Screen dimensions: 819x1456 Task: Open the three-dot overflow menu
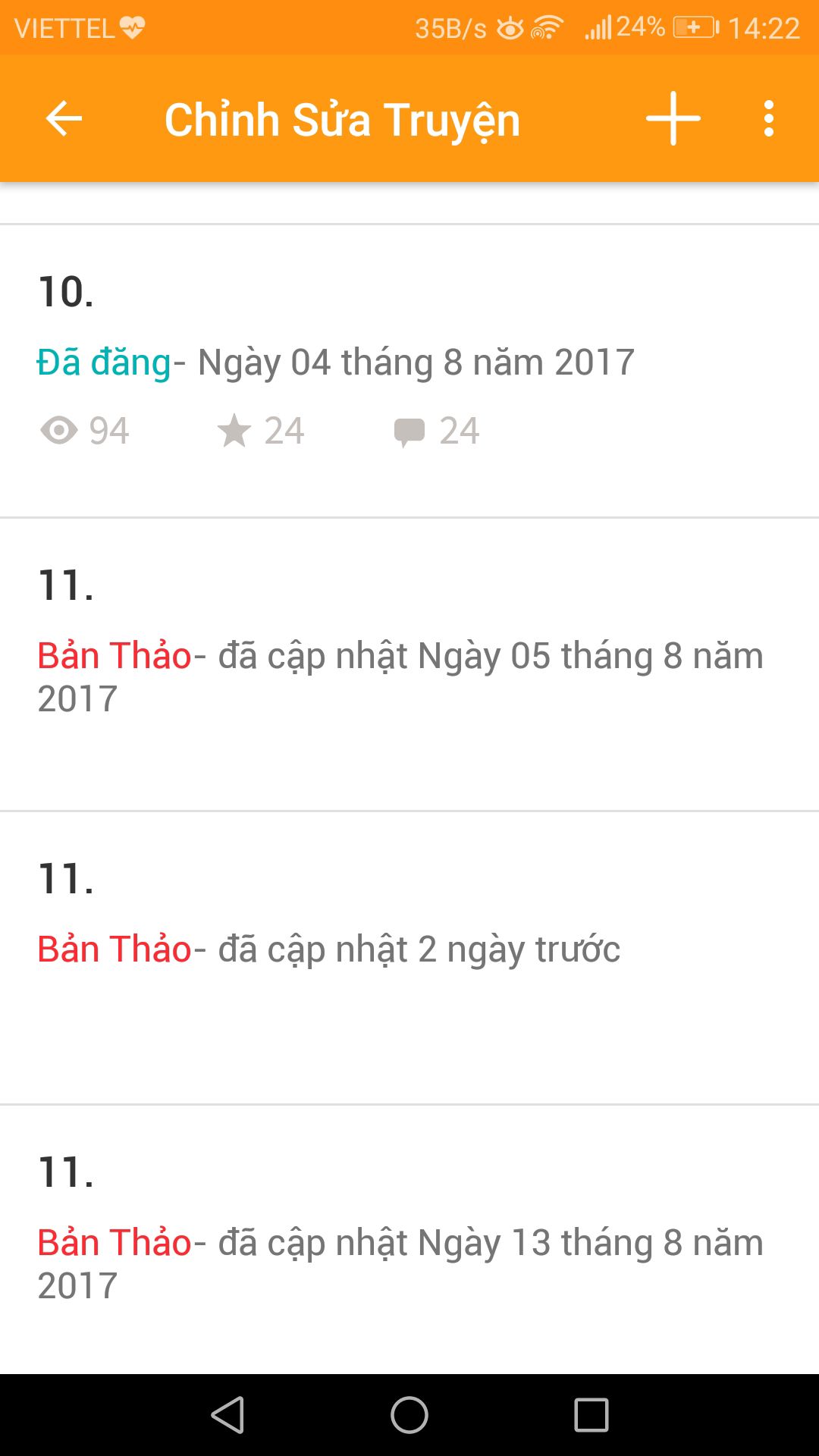click(768, 119)
